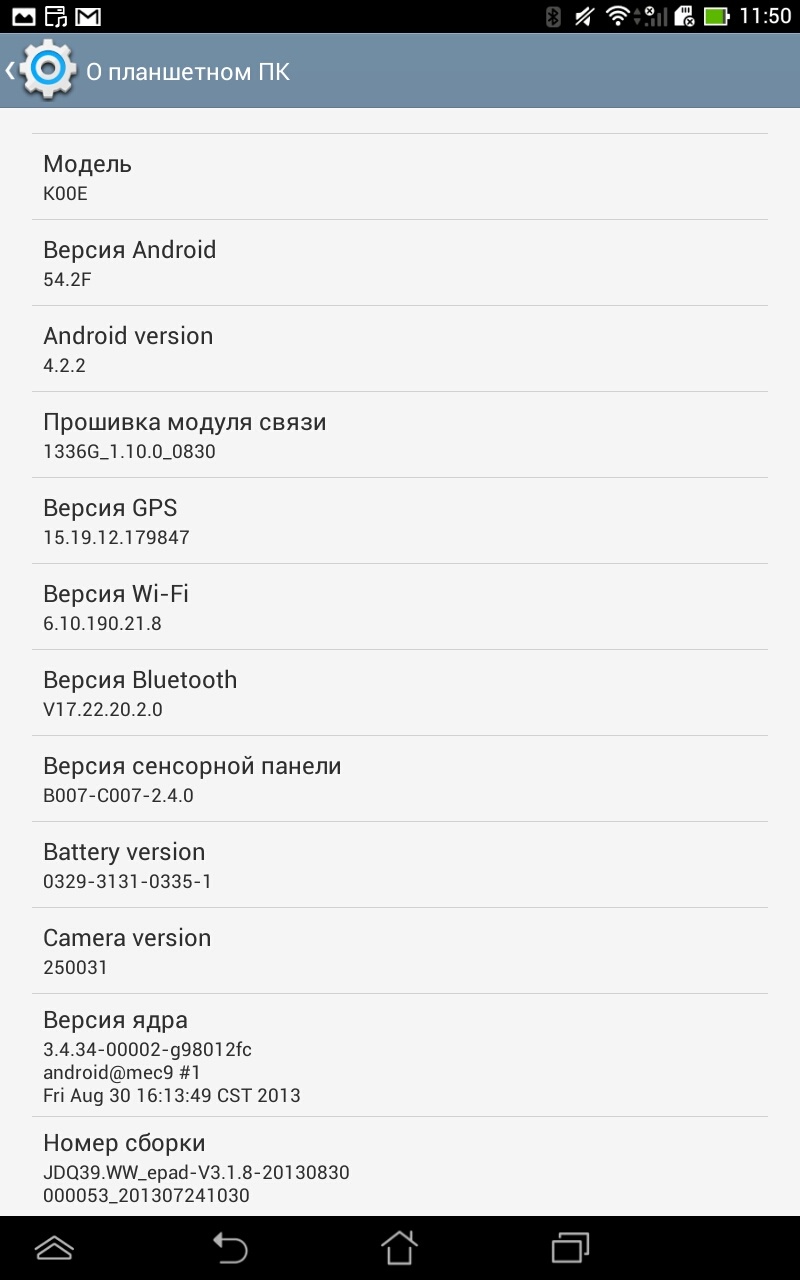Image resolution: width=800 pixels, height=1280 pixels.
Task: Tap the Номер сборки row
Action: (x=400, y=1167)
